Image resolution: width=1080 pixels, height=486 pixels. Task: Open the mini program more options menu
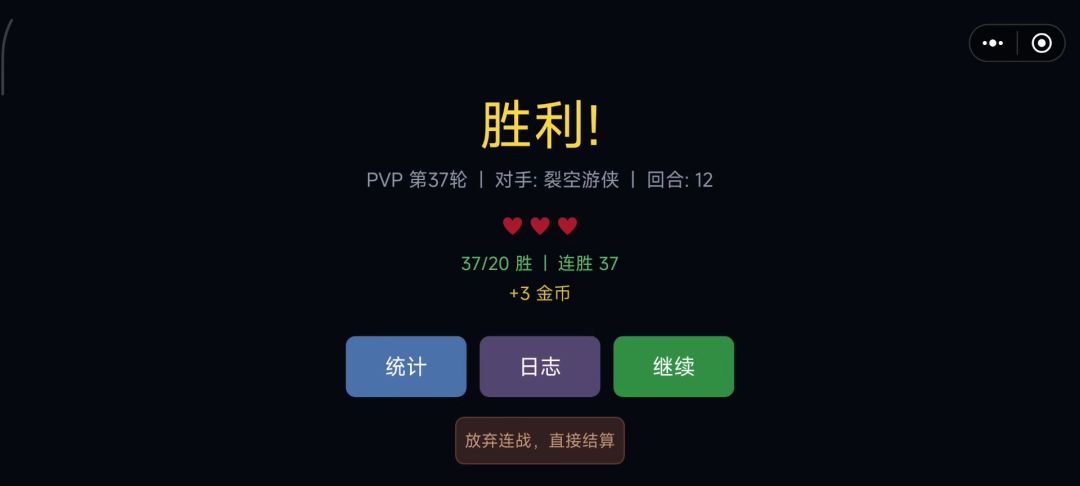coord(993,43)
